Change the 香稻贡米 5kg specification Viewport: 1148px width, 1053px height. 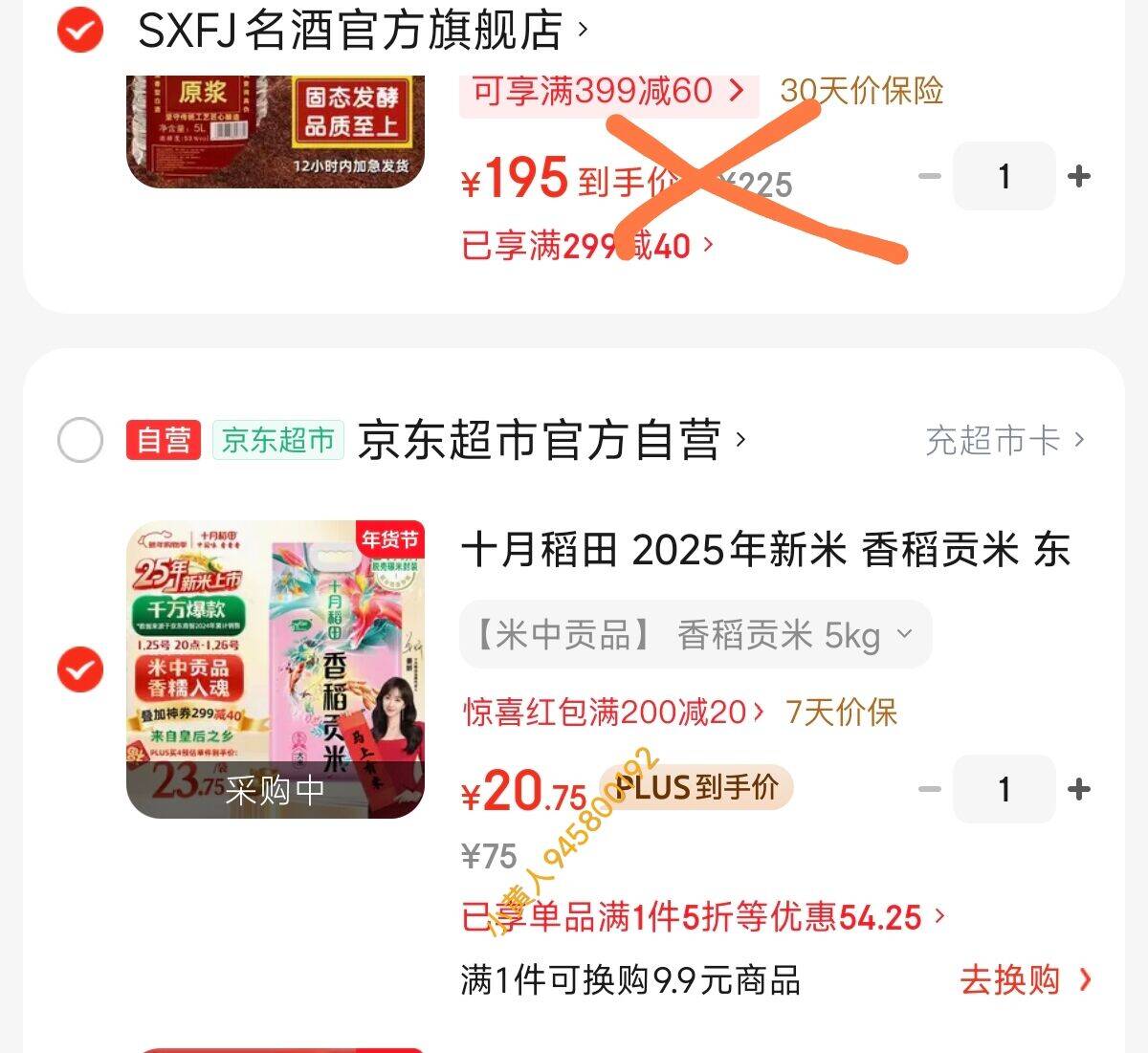(x=695, y=634)
